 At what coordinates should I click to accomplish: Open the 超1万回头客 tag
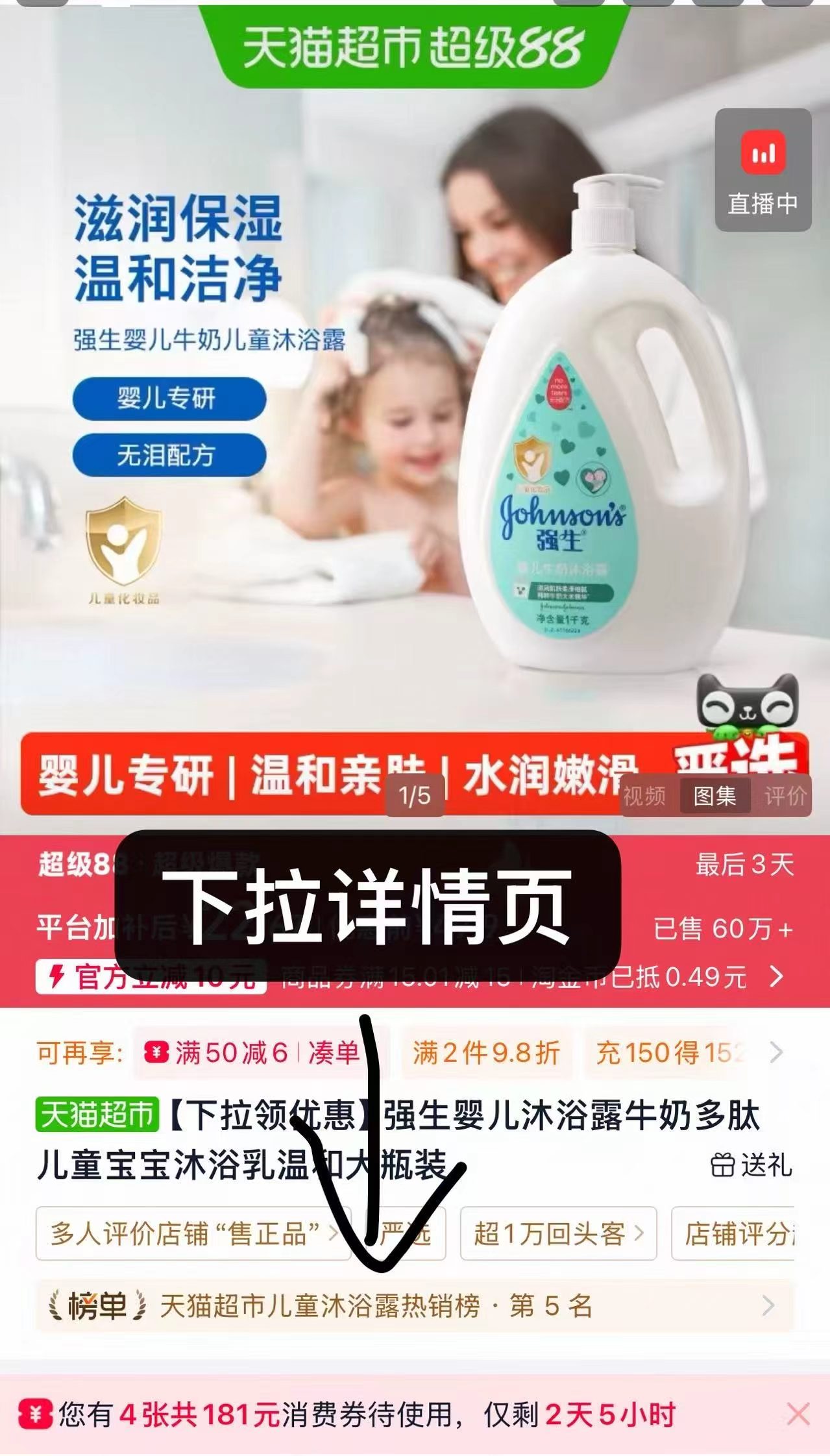(558, 1233)
